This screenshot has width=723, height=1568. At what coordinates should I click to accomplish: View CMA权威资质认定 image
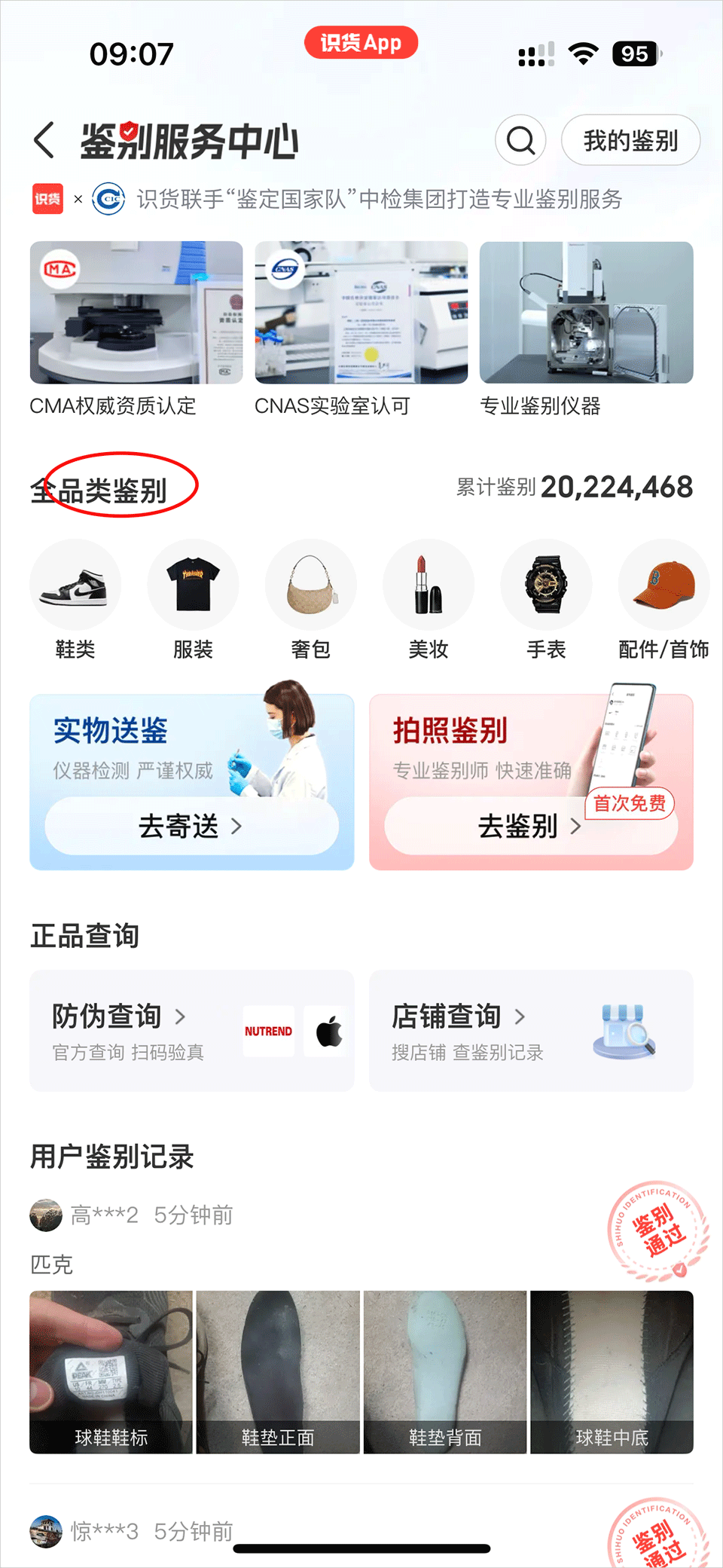click(x=136, y=312)
